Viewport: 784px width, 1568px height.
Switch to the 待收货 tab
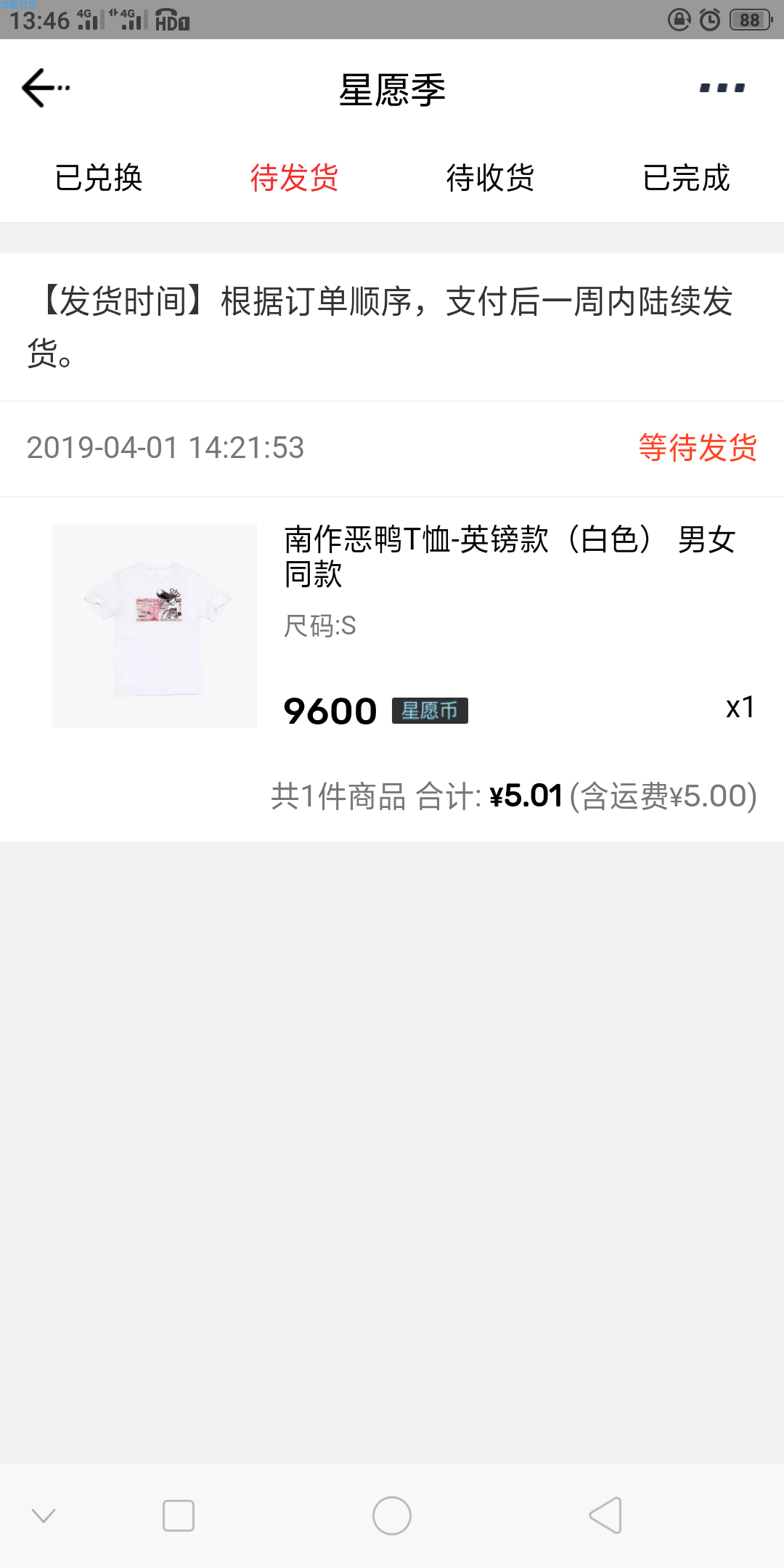(490, 178)
